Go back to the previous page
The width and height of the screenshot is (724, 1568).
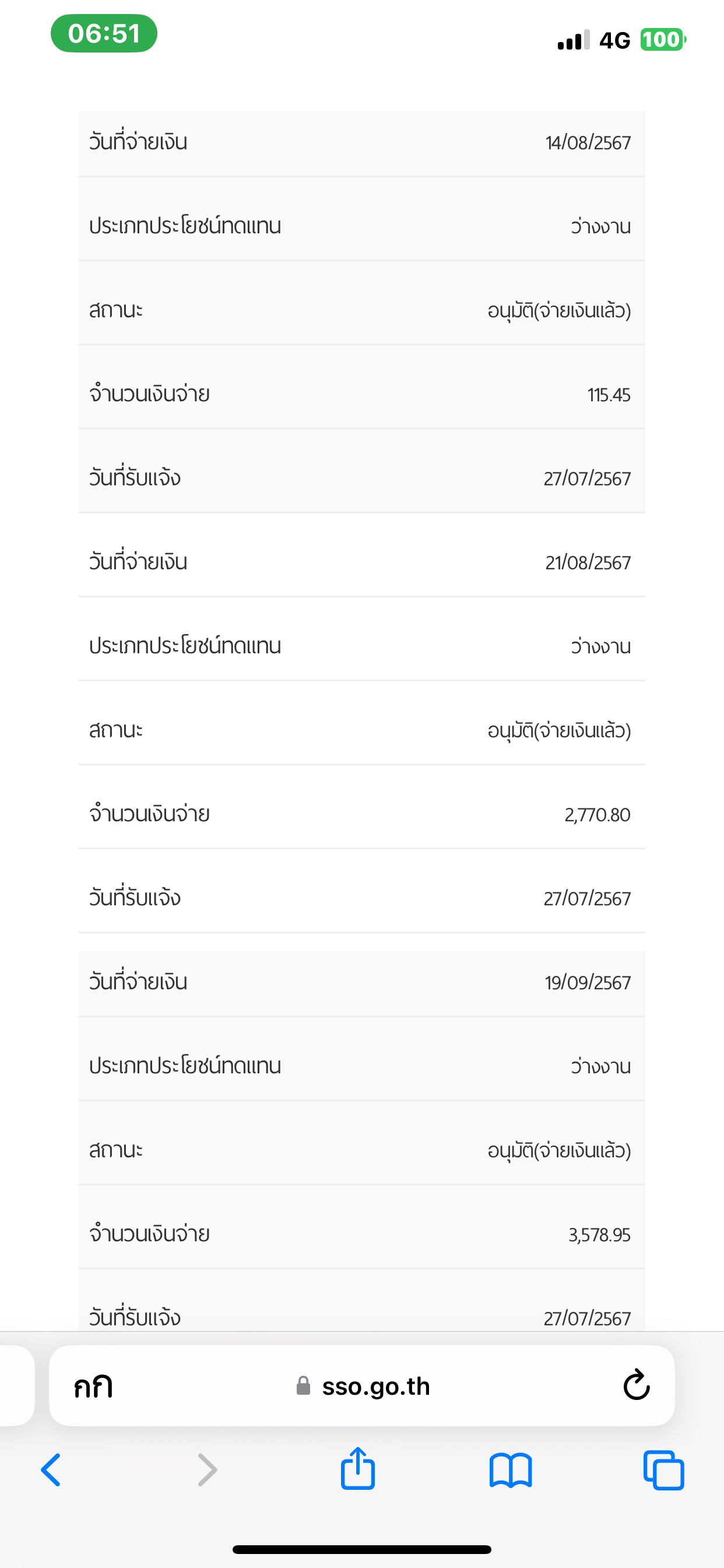pyautogui.click(x=51, y=1470)
